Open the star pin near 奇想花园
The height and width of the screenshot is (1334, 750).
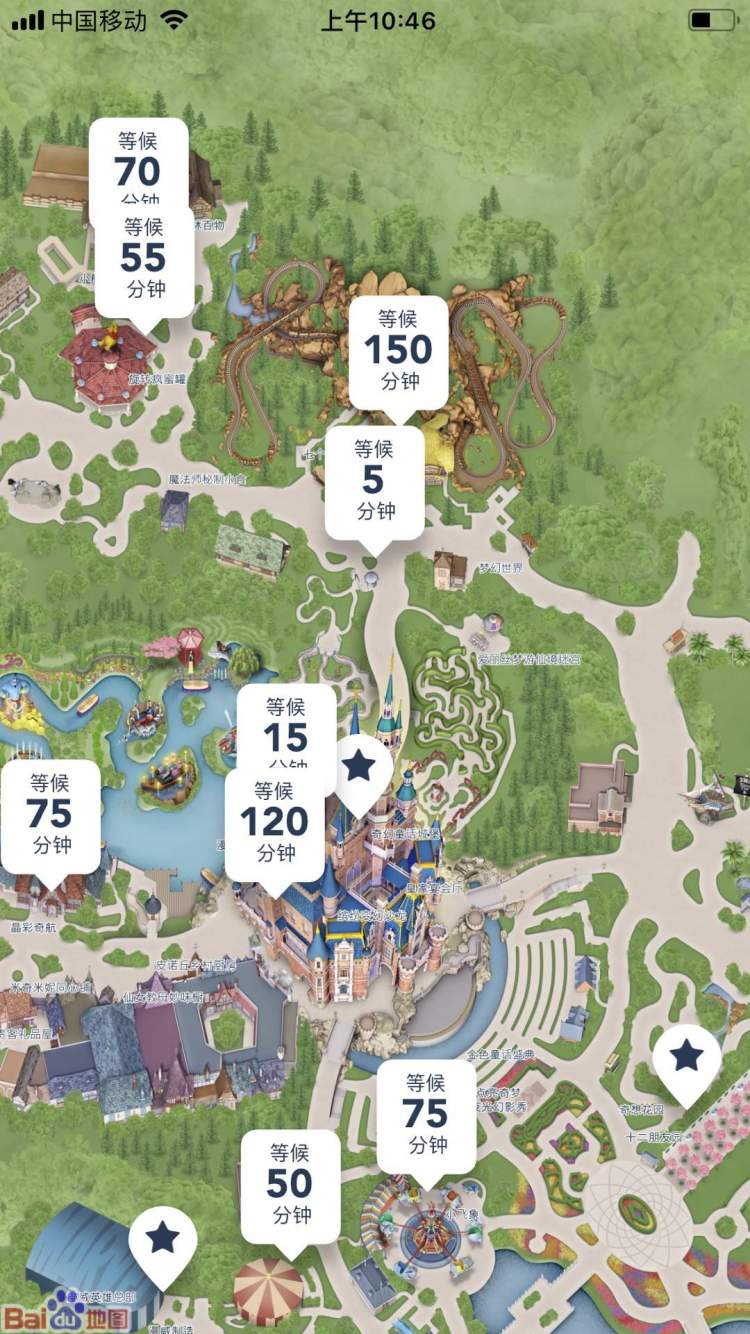686,1057
